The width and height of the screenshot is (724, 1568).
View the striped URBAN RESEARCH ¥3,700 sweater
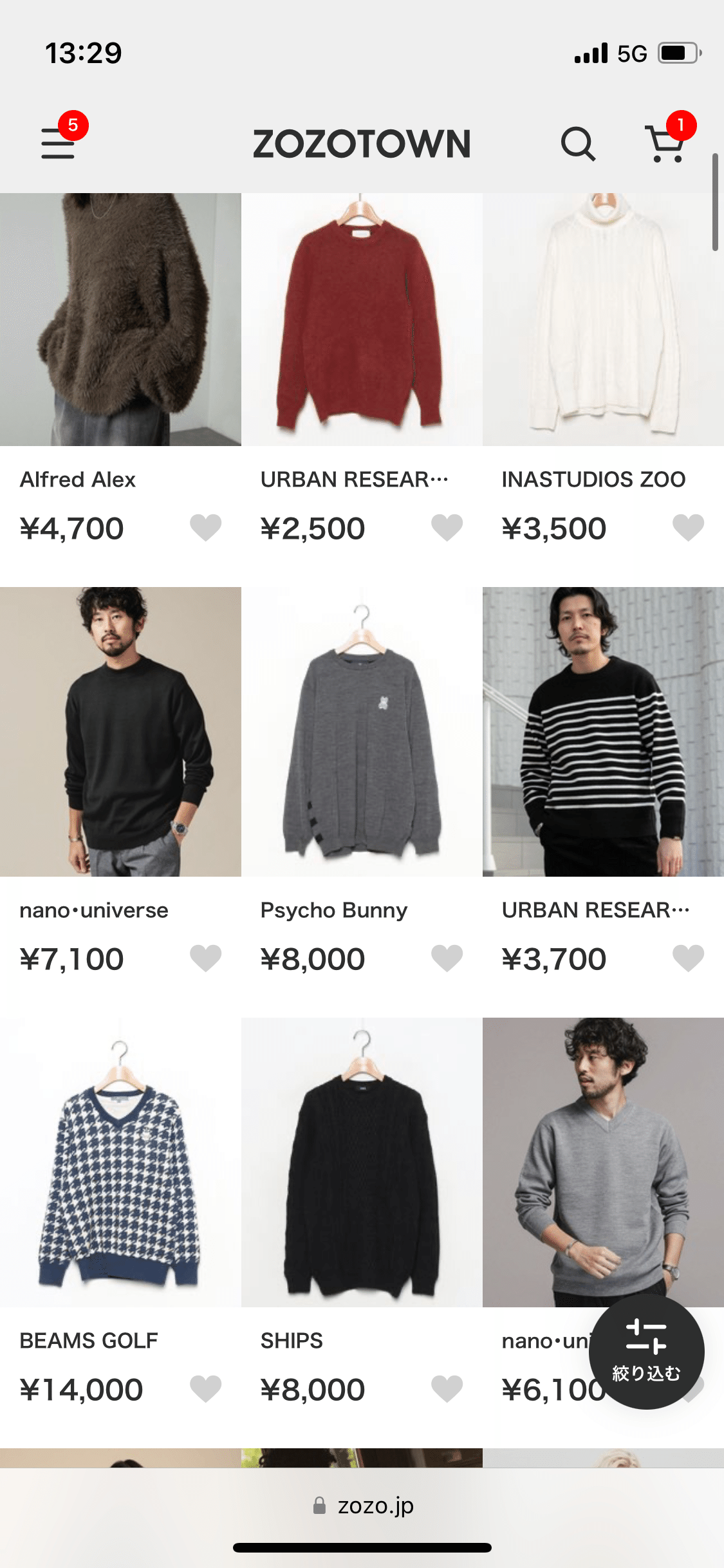point(603,731)
